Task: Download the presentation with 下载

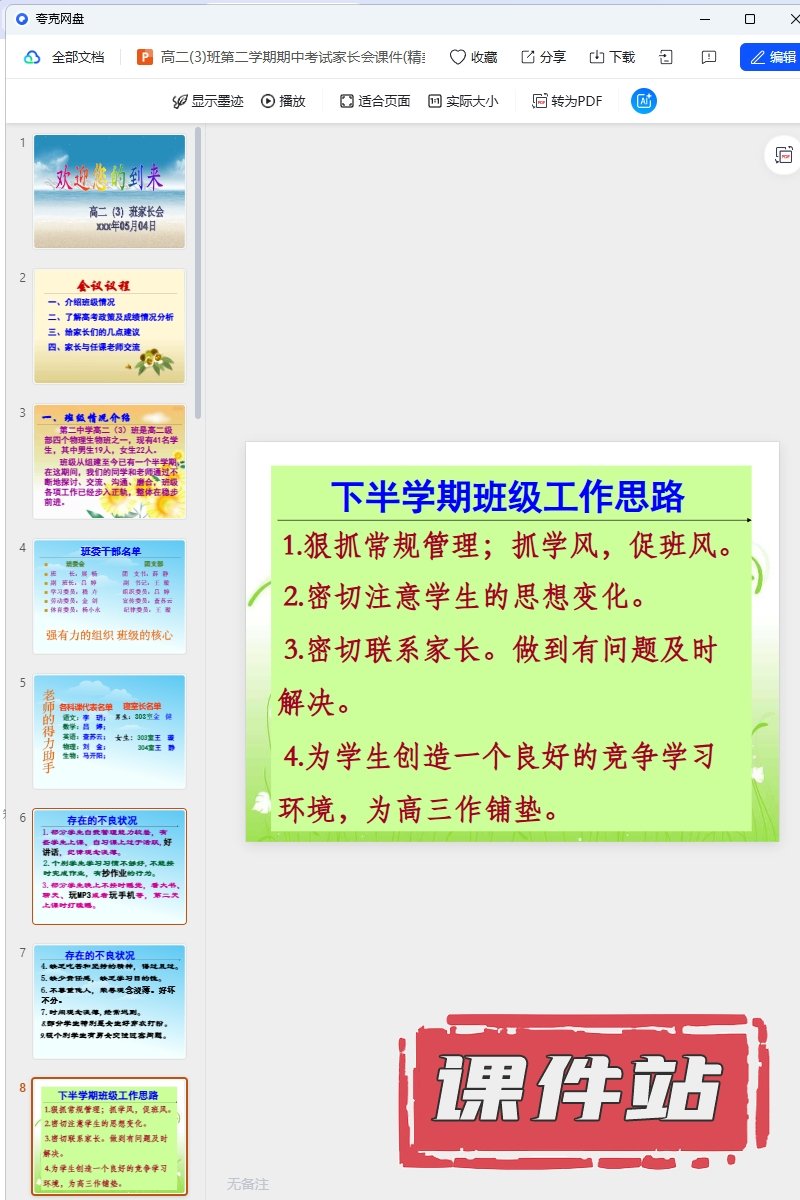Action: [612, 57]
